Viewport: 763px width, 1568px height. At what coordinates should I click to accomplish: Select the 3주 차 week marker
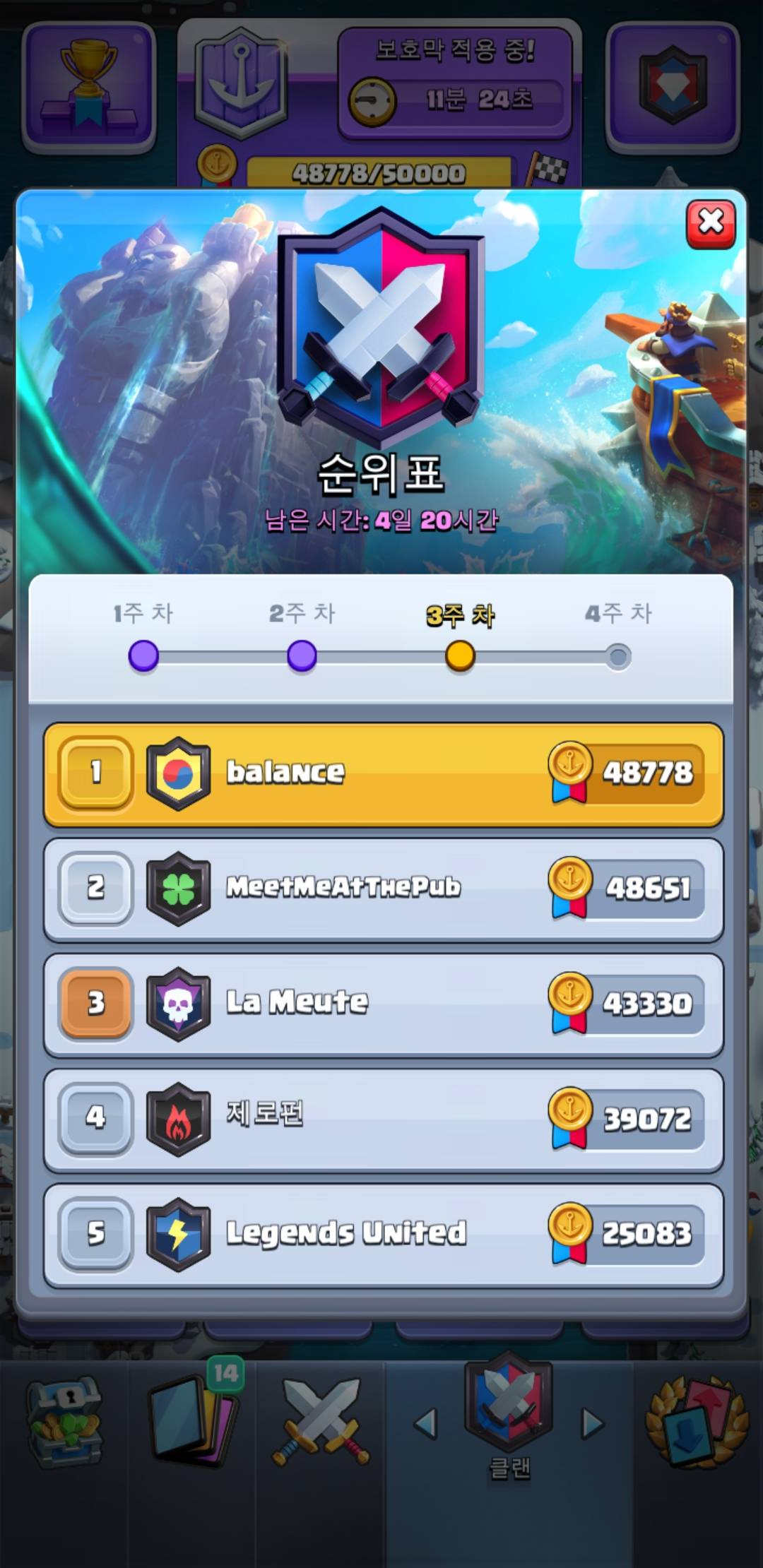point(460,655)
